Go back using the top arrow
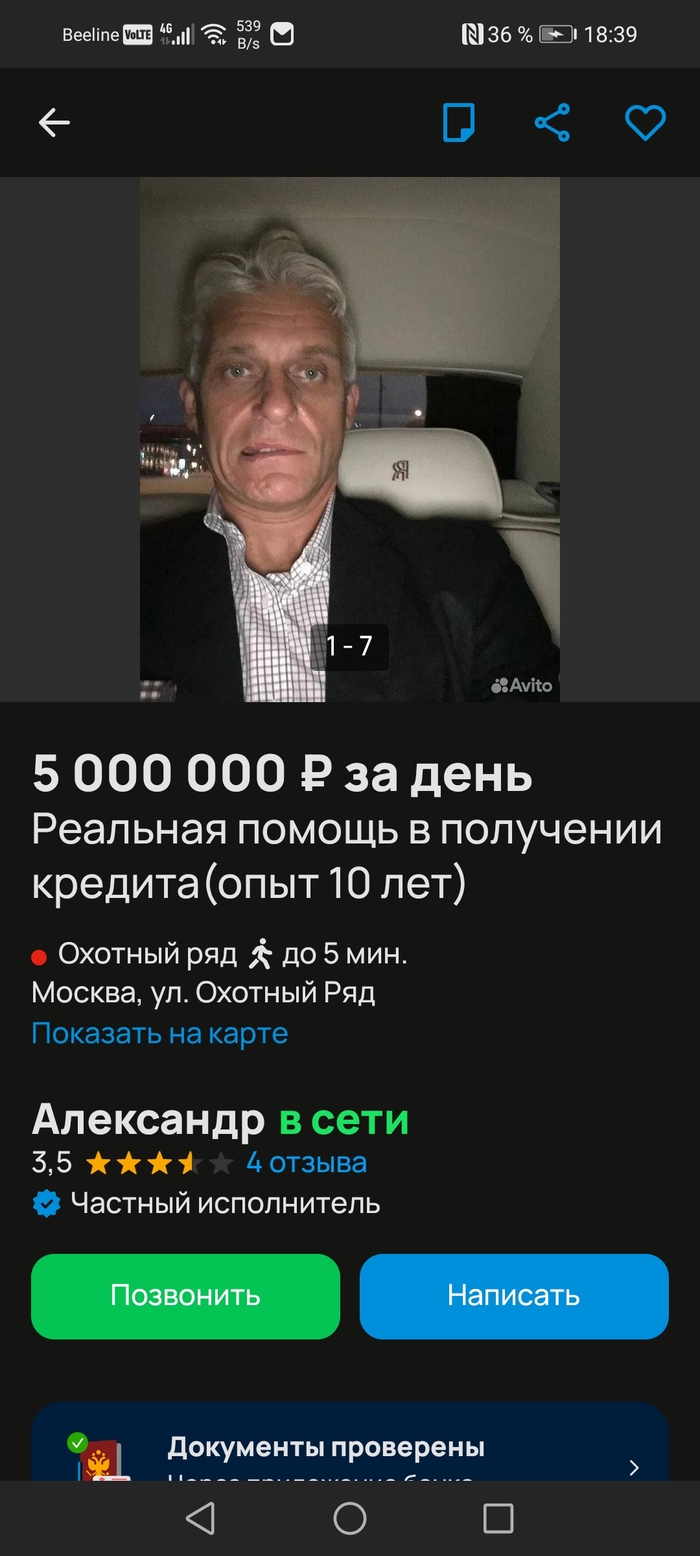This screenshot has width=700, height=1556. pyautogui.click(x=54, y=123)
